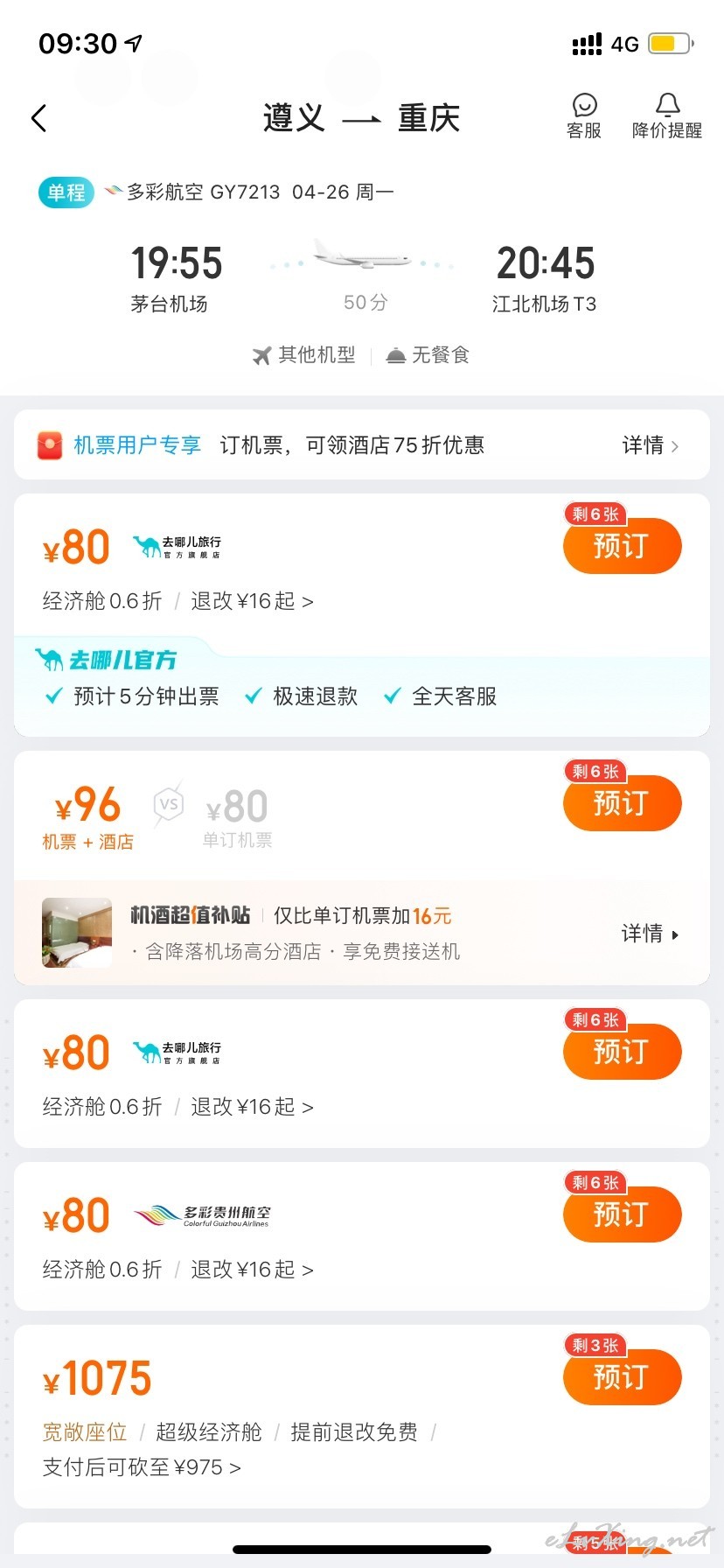Open 详情 for the 机酒超值补贴 offer
Viewport: 724px width, 1568px height.
pos(651,934)
